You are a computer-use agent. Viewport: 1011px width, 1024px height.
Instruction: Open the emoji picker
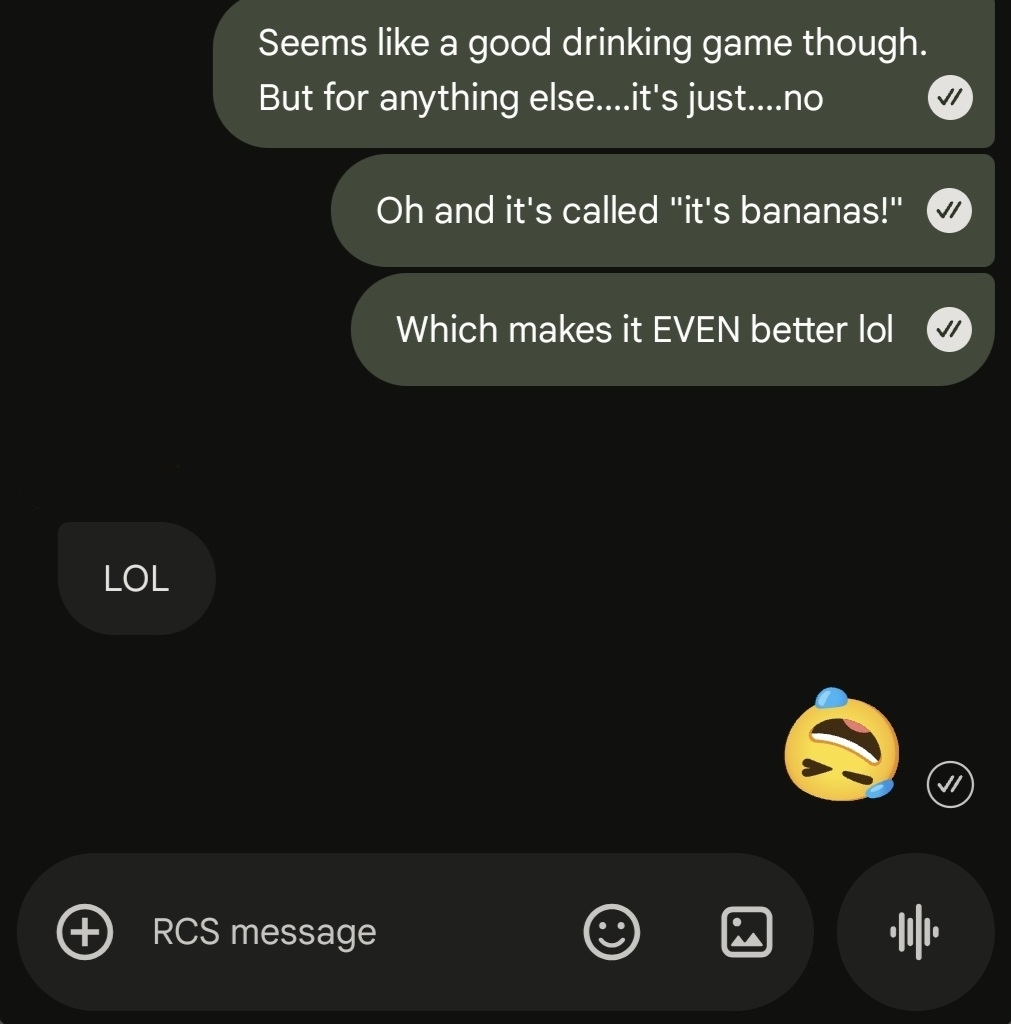point(611,932)
